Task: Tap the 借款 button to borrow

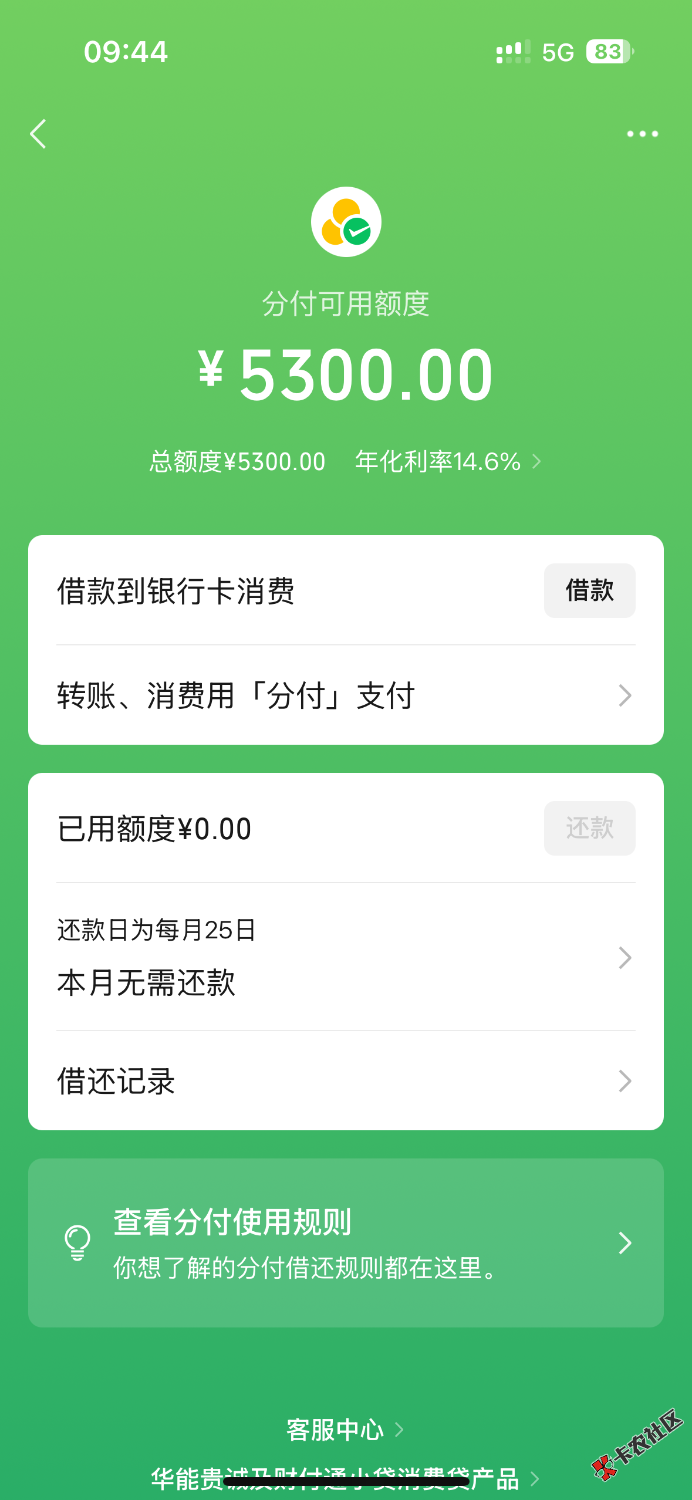Action: tap(589, 590)
